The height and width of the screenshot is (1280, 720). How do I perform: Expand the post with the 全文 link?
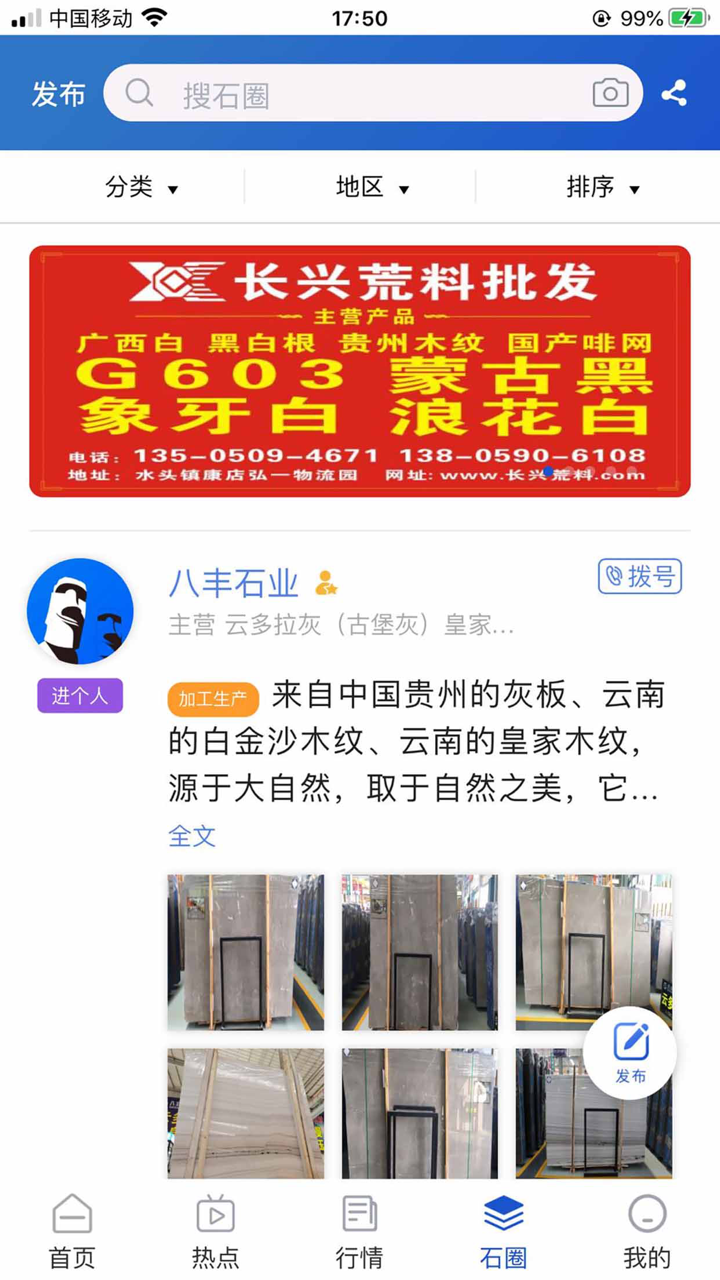click(191, 836)
